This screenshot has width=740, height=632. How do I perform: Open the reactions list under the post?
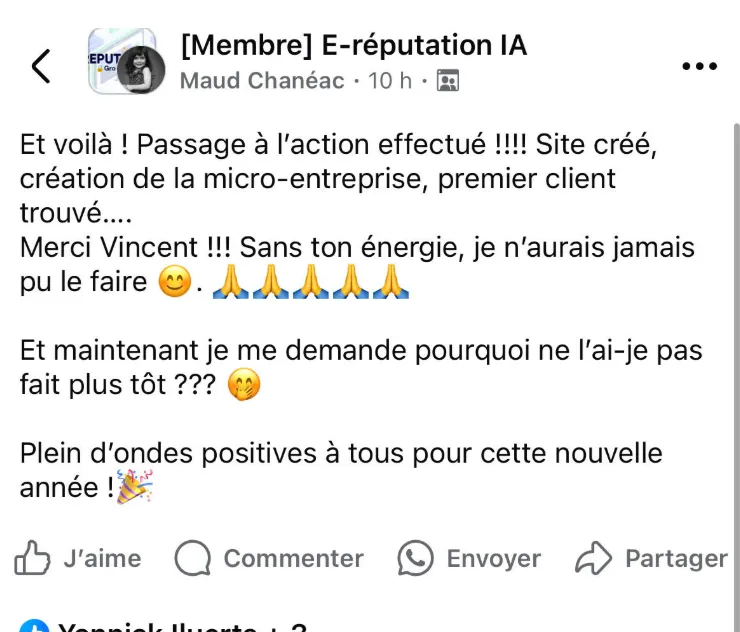click(162, 626)
